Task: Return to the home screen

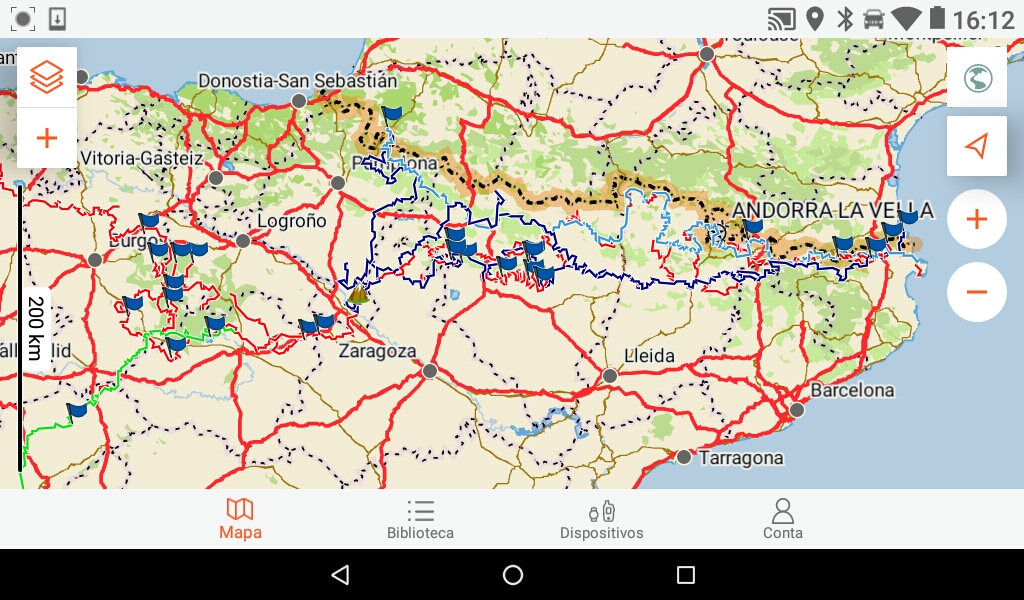Action: 513,575
